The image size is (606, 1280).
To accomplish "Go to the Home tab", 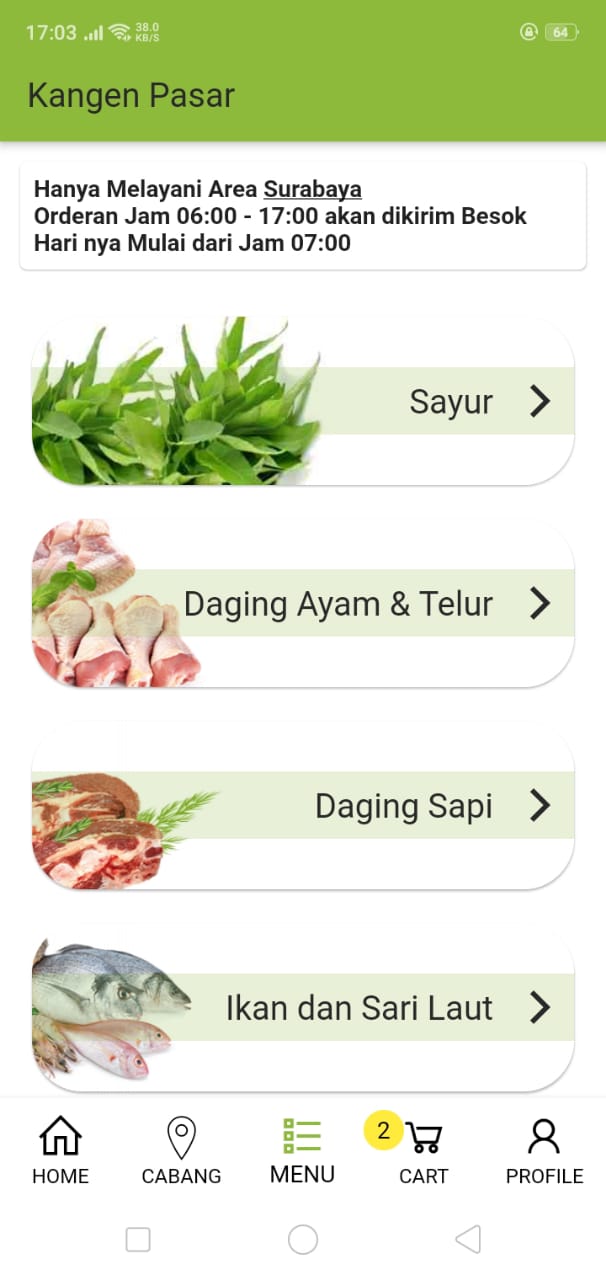I will [60, 1151].
